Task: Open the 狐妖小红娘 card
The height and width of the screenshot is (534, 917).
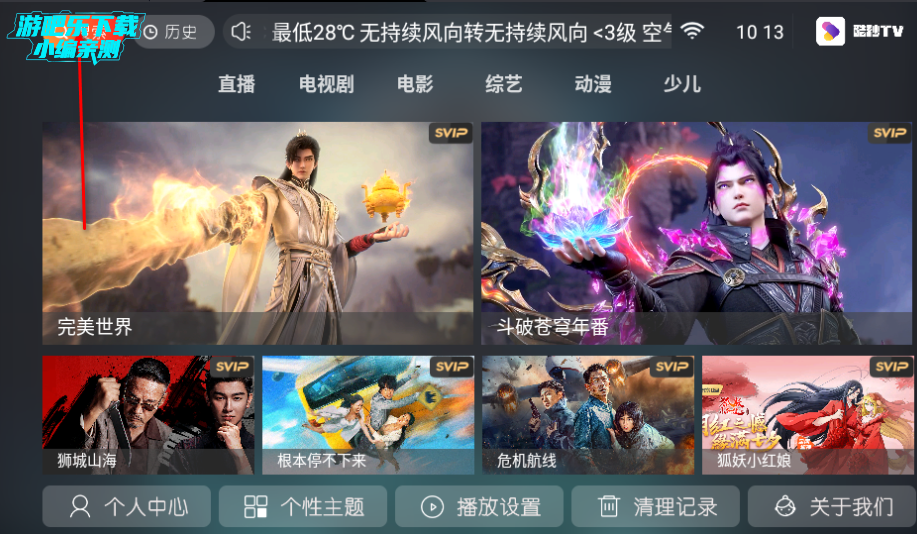Action: click(x=807, y=414)
